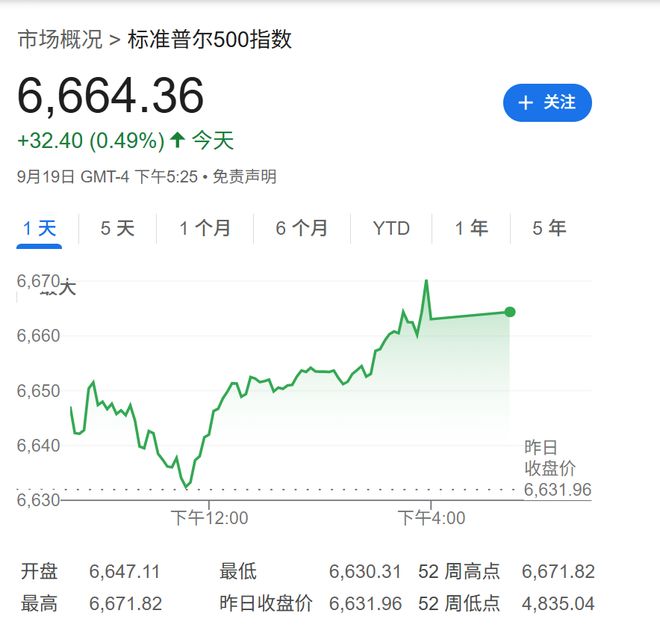The image size is (660, 637).
Task: Switch to the 1 年 chart range
Action: click(x=471, y=228)
